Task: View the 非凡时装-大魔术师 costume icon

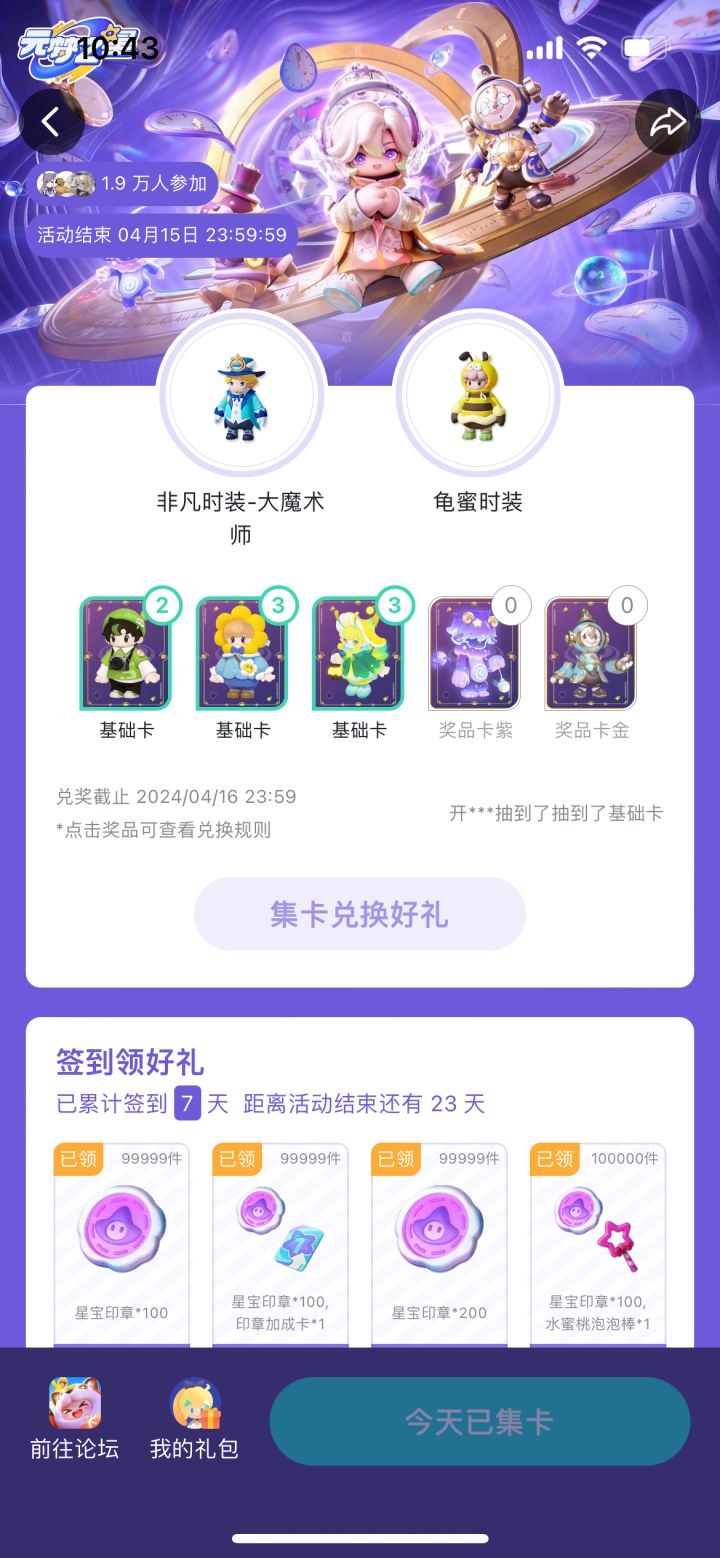Action: pos(241,394)
